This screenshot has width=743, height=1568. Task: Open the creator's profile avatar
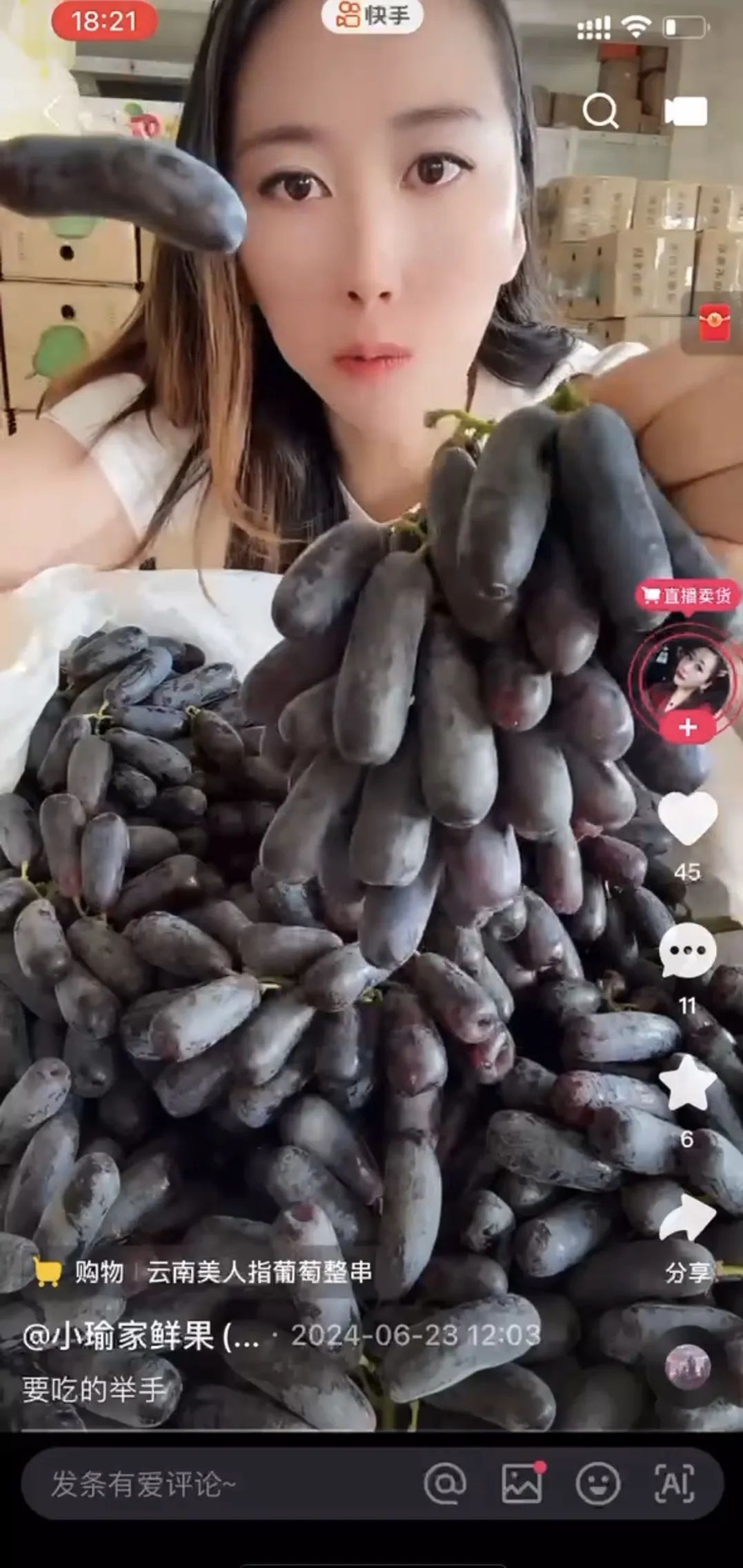coord(684,676)
